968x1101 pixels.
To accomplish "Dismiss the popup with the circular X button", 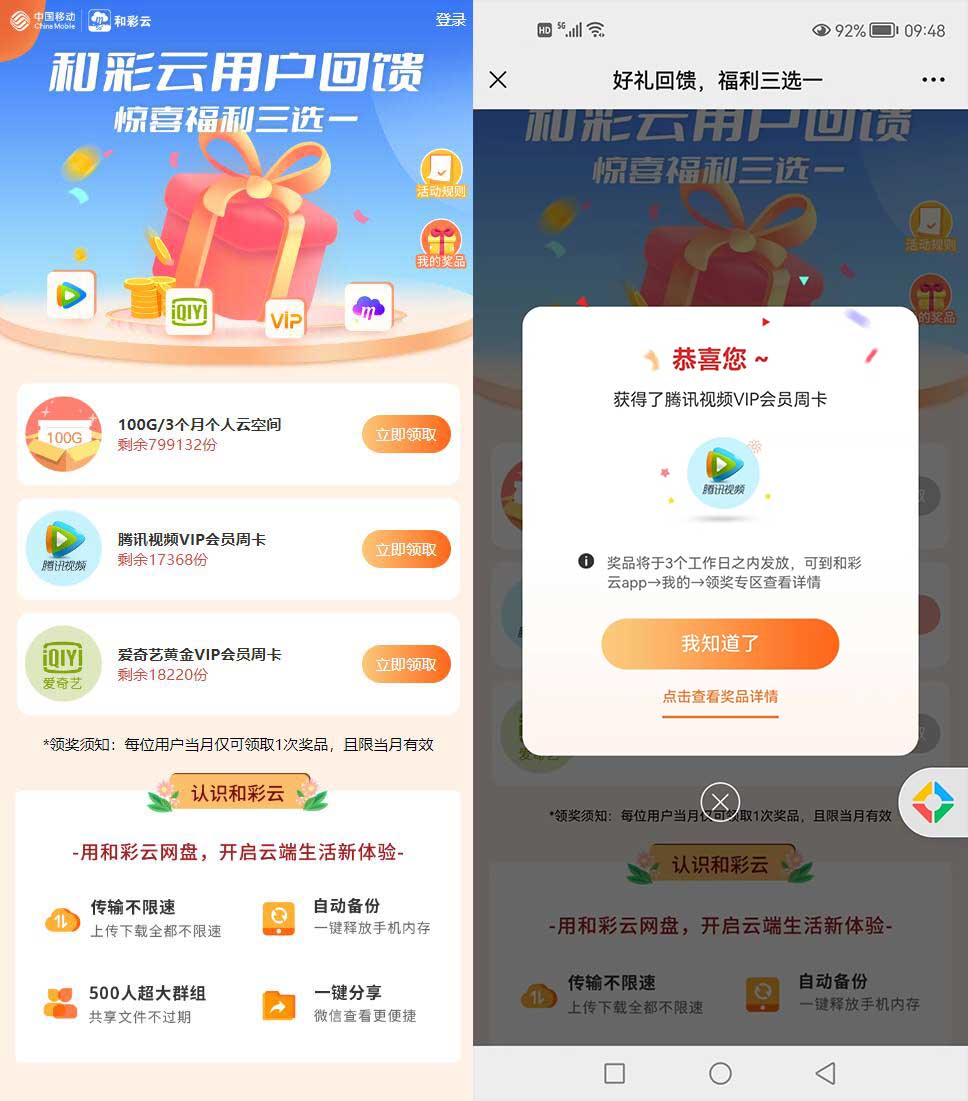I will (x=719, y=801).
